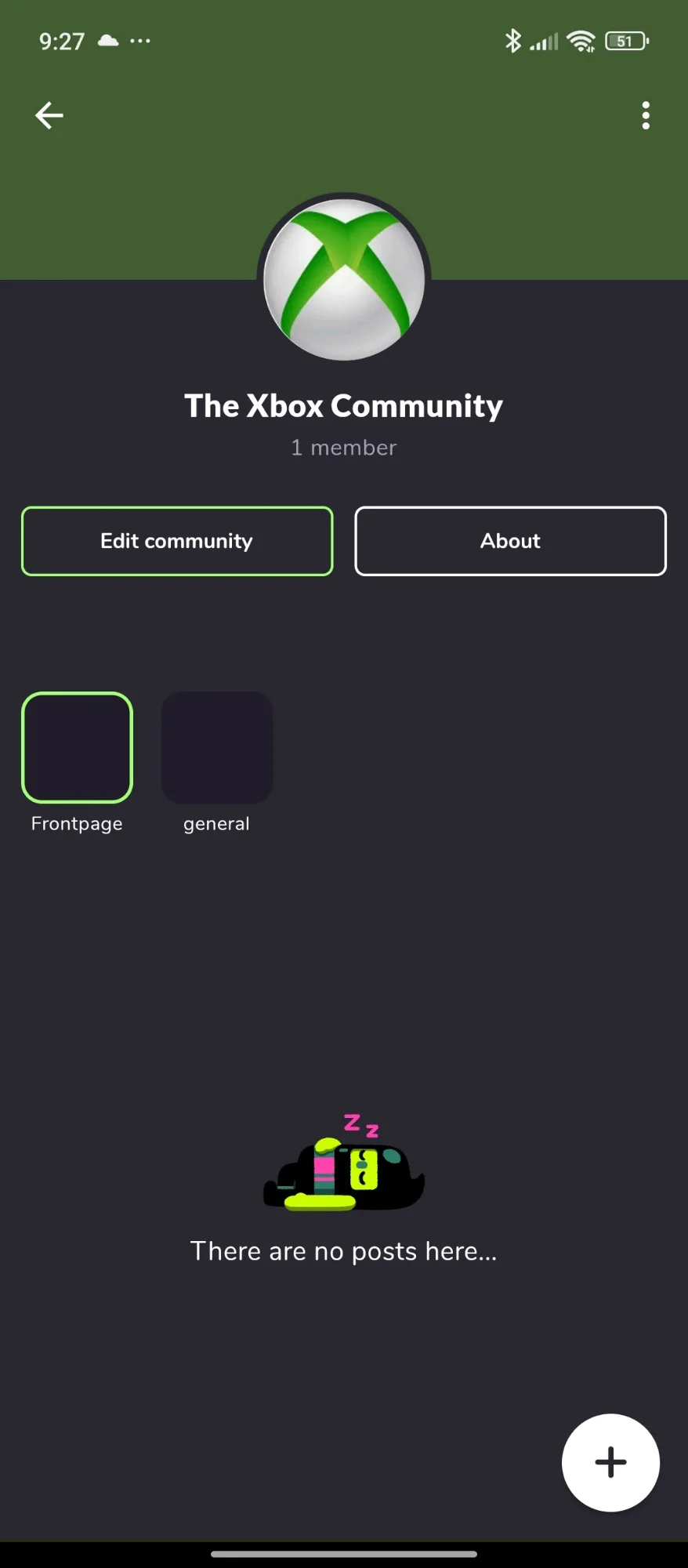Create a new post with plus button
Image resolution: width=688 pixels, height=1568 pixels.
(610, 1463)
